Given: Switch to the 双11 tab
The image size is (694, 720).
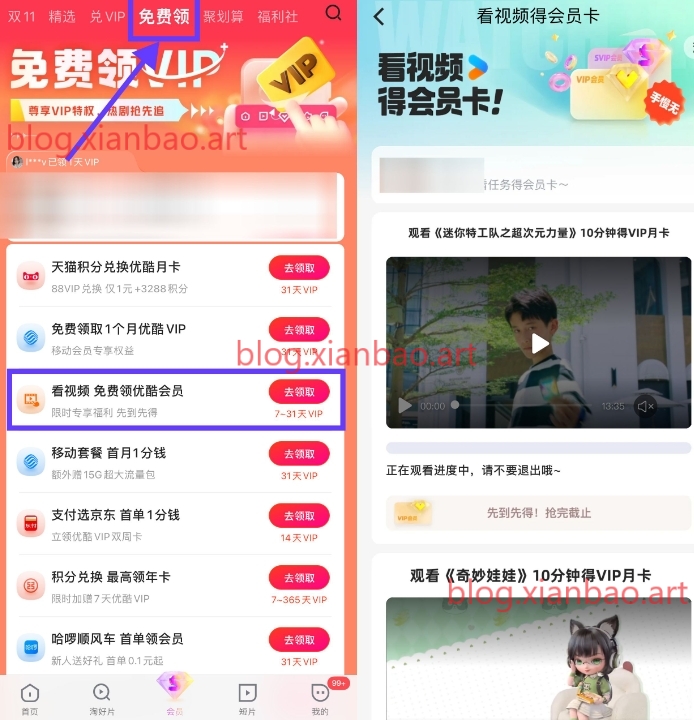Looking at the screenshot, I should click(x=22, y=16).
